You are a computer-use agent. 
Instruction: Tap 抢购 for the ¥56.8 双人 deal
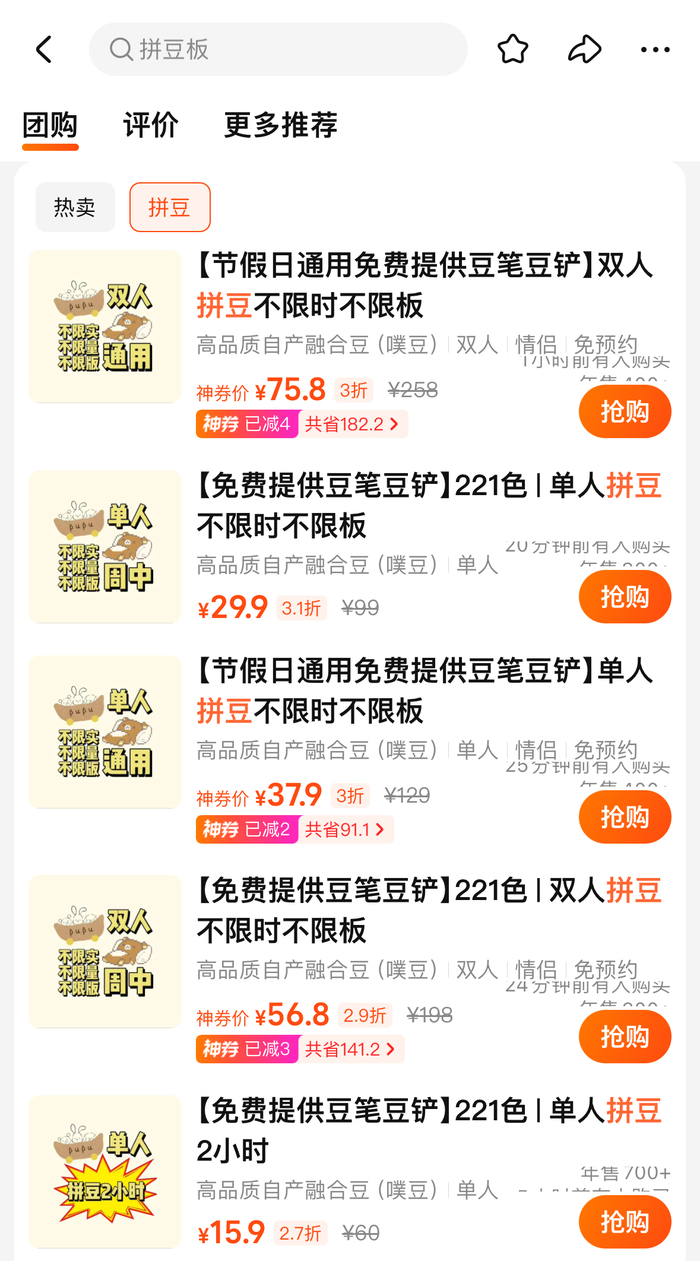pyautogui.click(x=624, y=1037)
